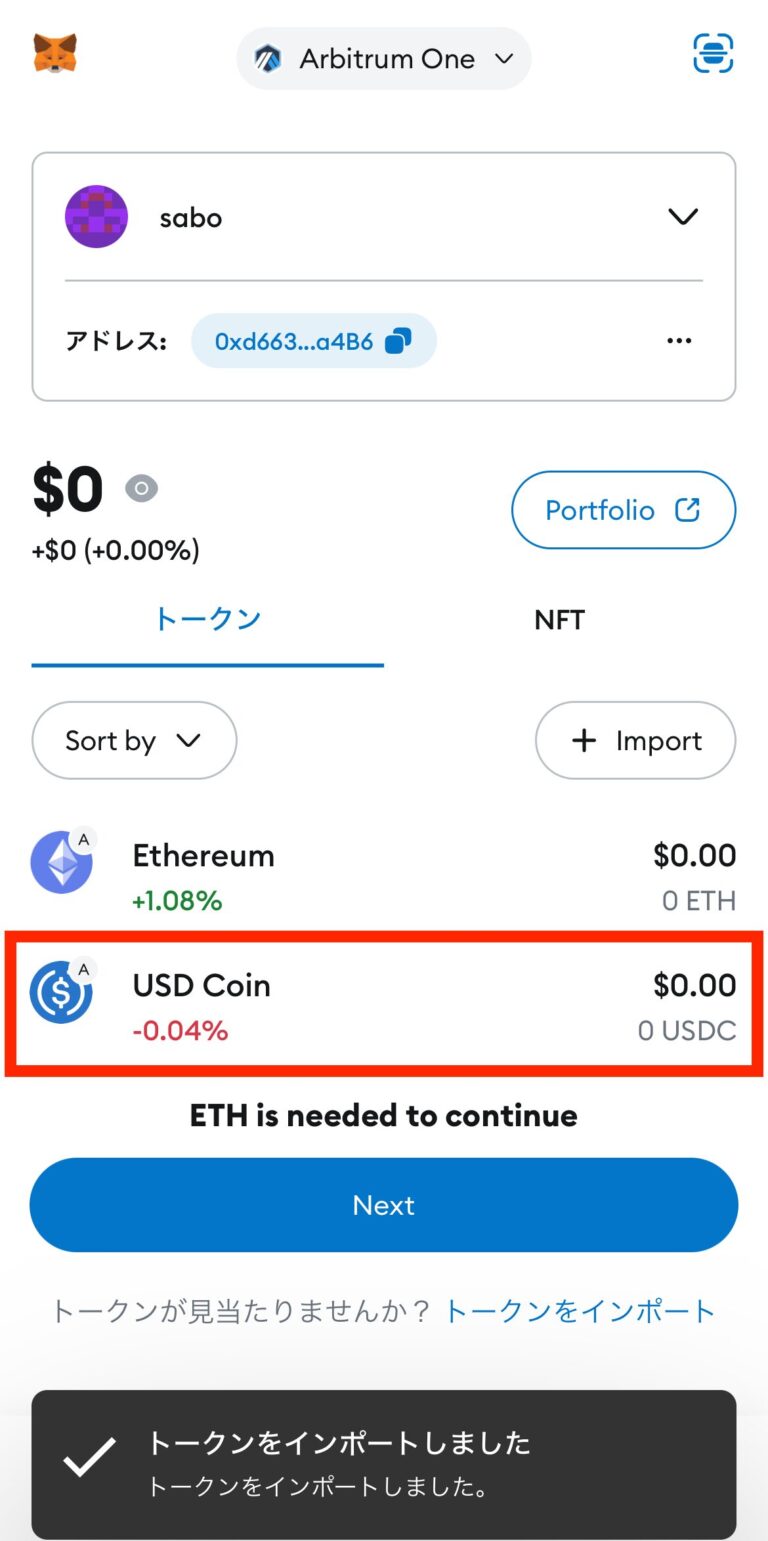Open the Arbitrum One network selector

[x=383, y=58]
